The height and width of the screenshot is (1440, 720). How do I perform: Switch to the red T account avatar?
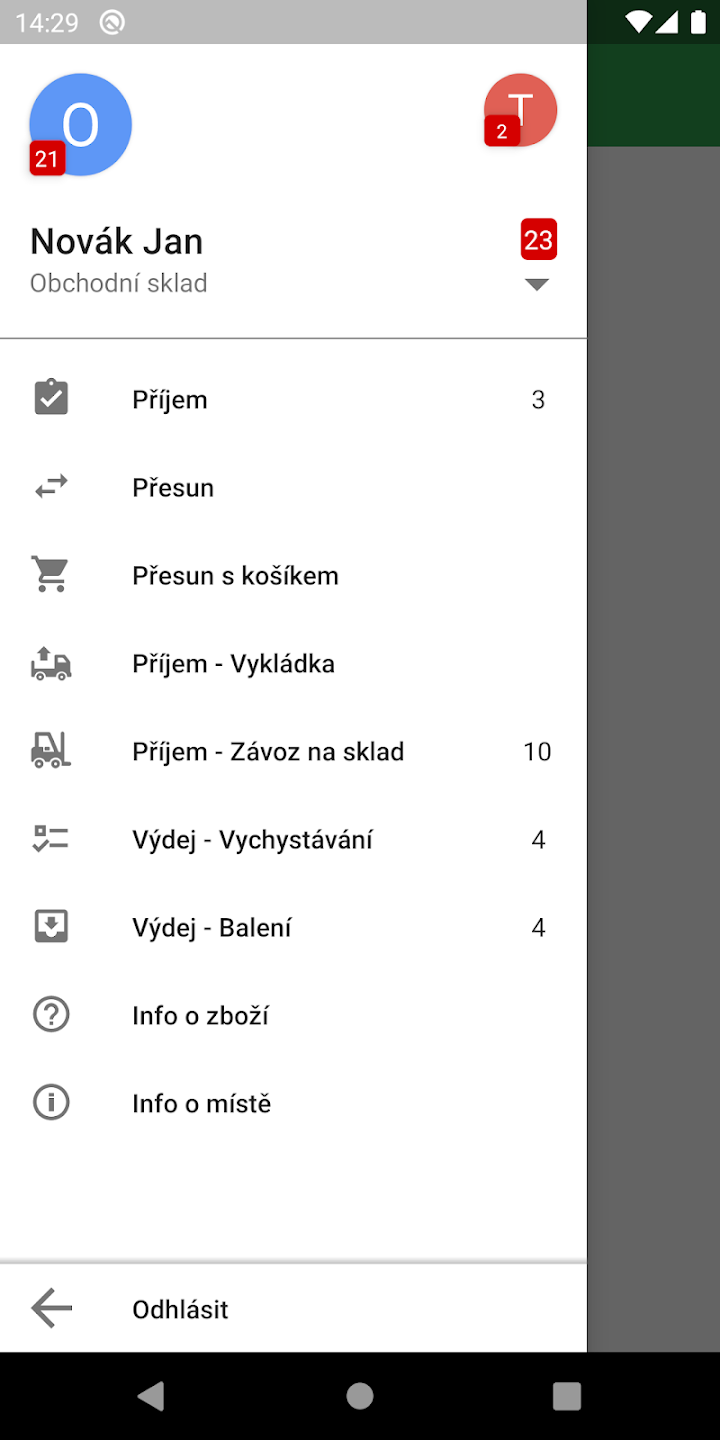point(520,110)
